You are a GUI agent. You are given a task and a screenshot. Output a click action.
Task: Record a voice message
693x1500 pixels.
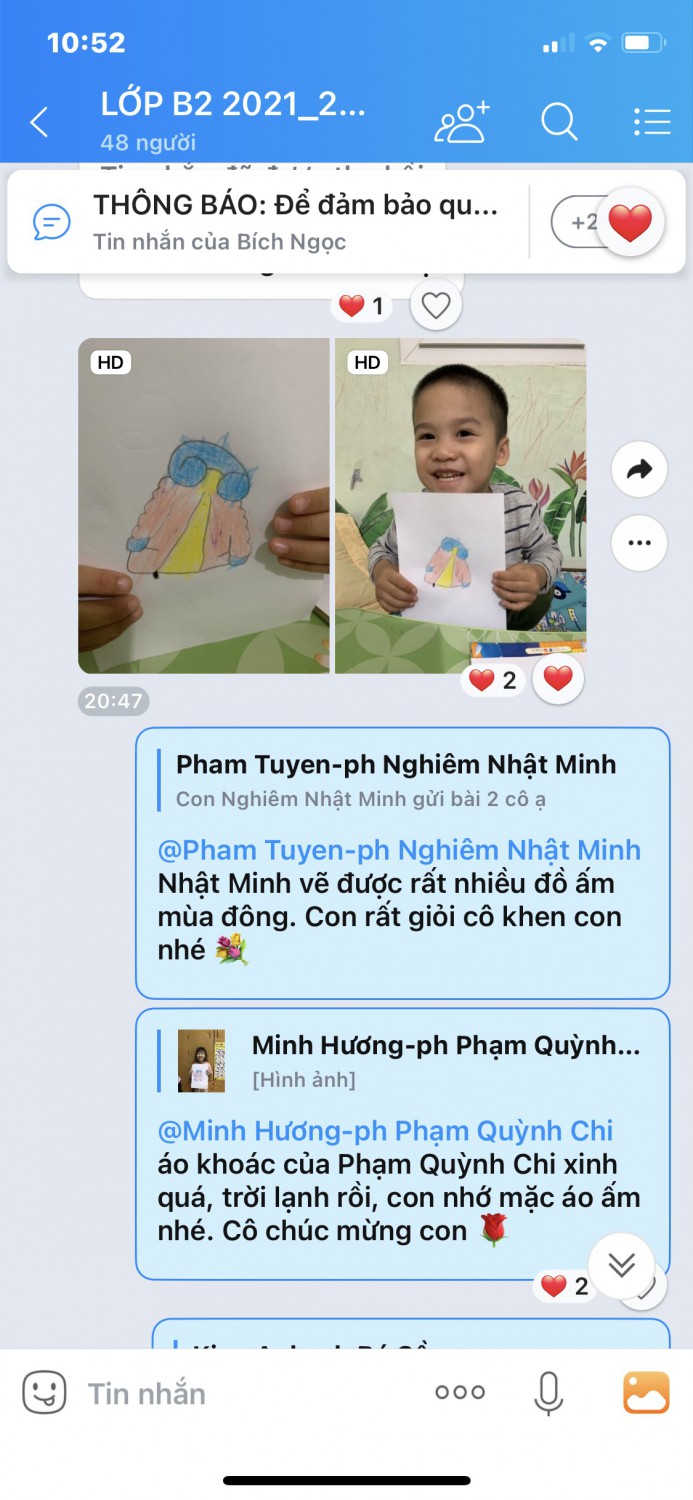548,1392
